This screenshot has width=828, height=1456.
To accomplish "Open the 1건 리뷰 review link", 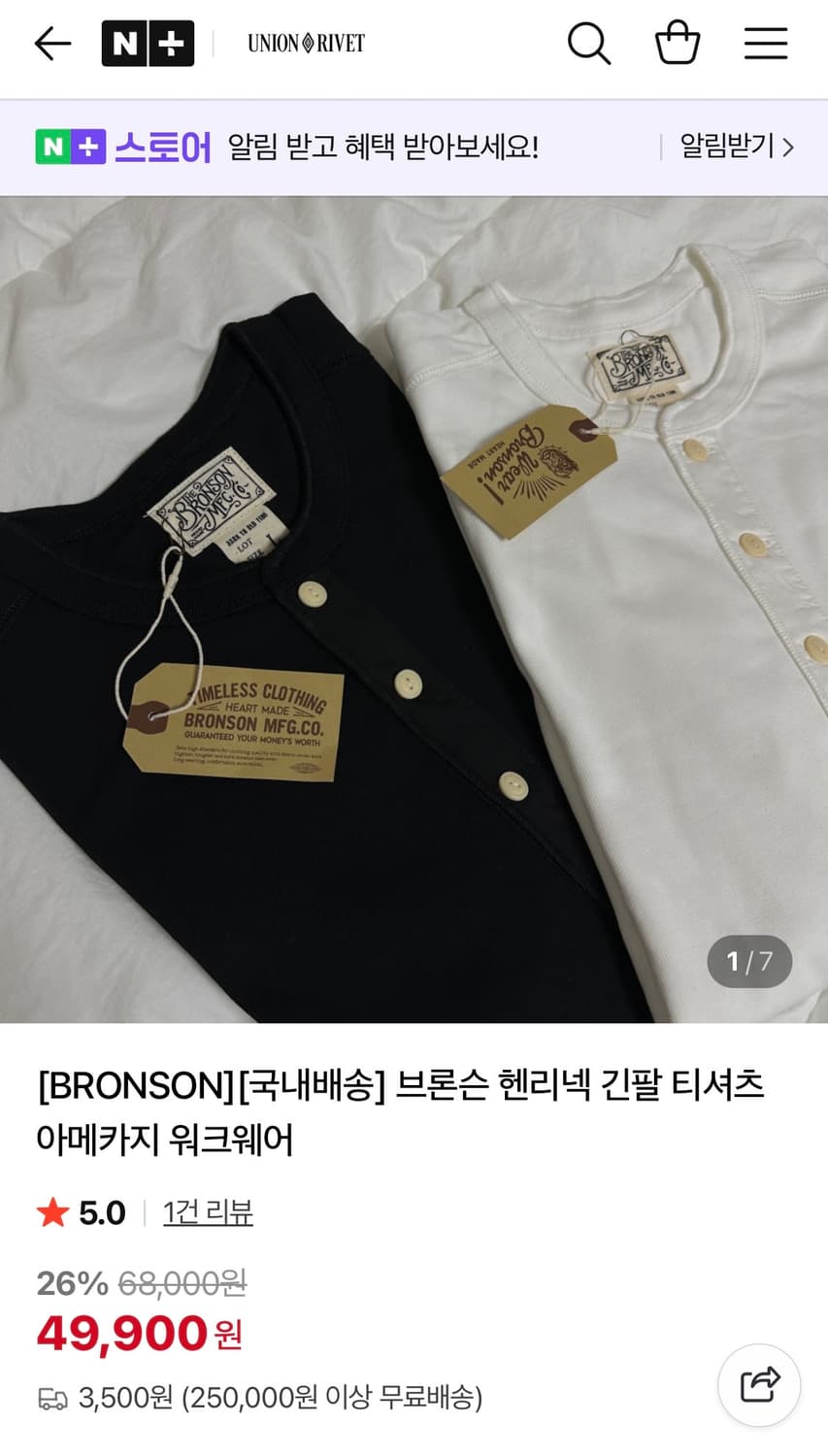I will (207, 1212).
